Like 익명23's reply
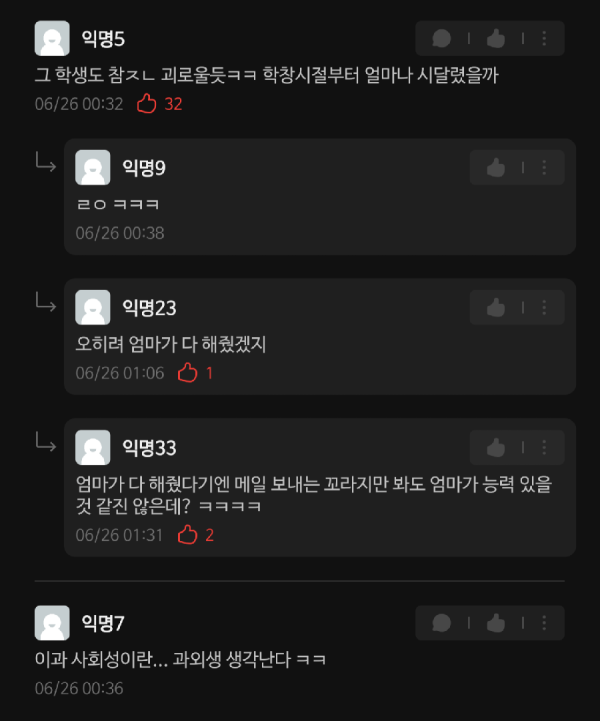600x721 pixels. (496, 308)
